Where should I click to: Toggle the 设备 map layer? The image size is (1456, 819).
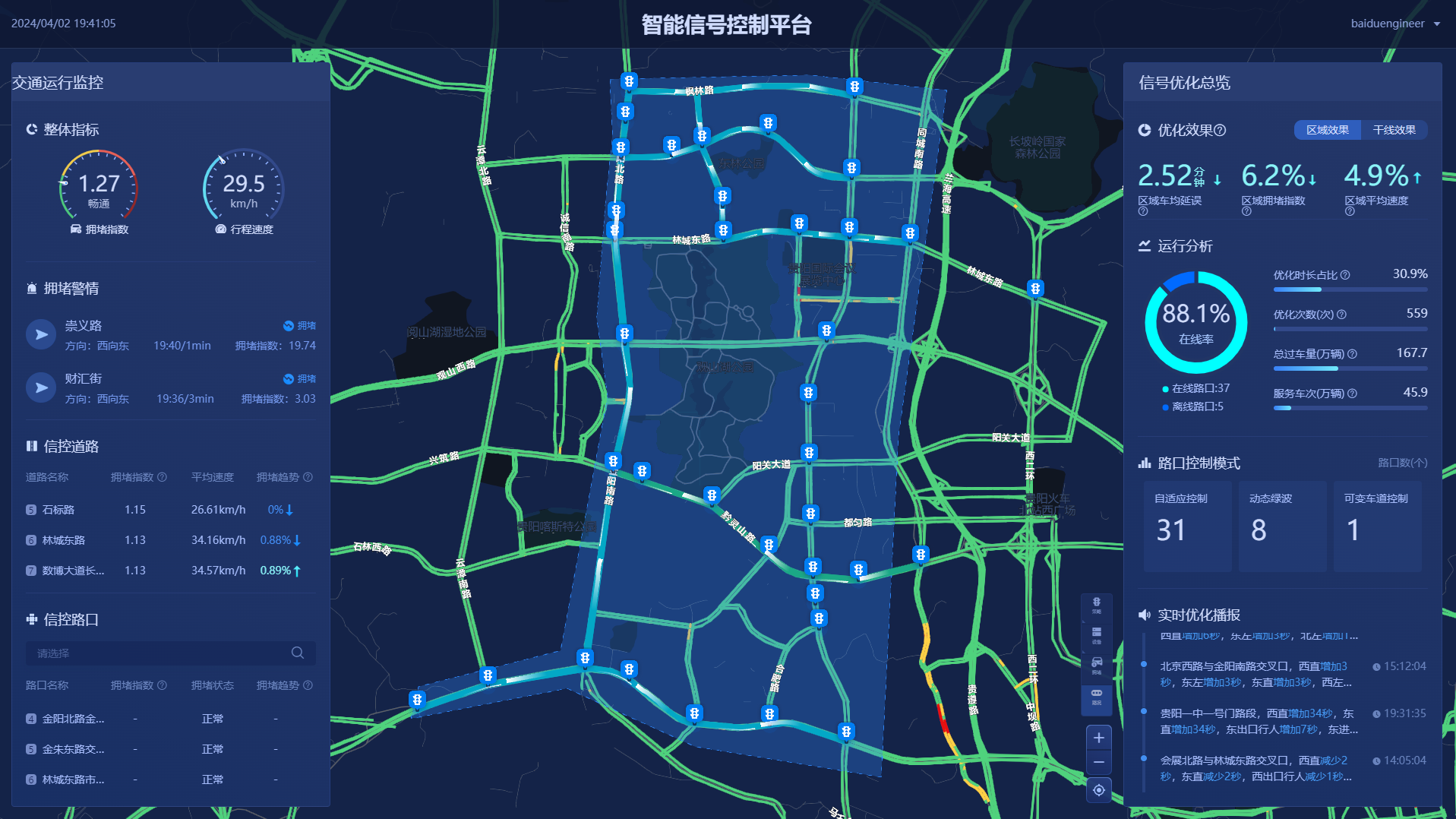[x=1096, y=635]
